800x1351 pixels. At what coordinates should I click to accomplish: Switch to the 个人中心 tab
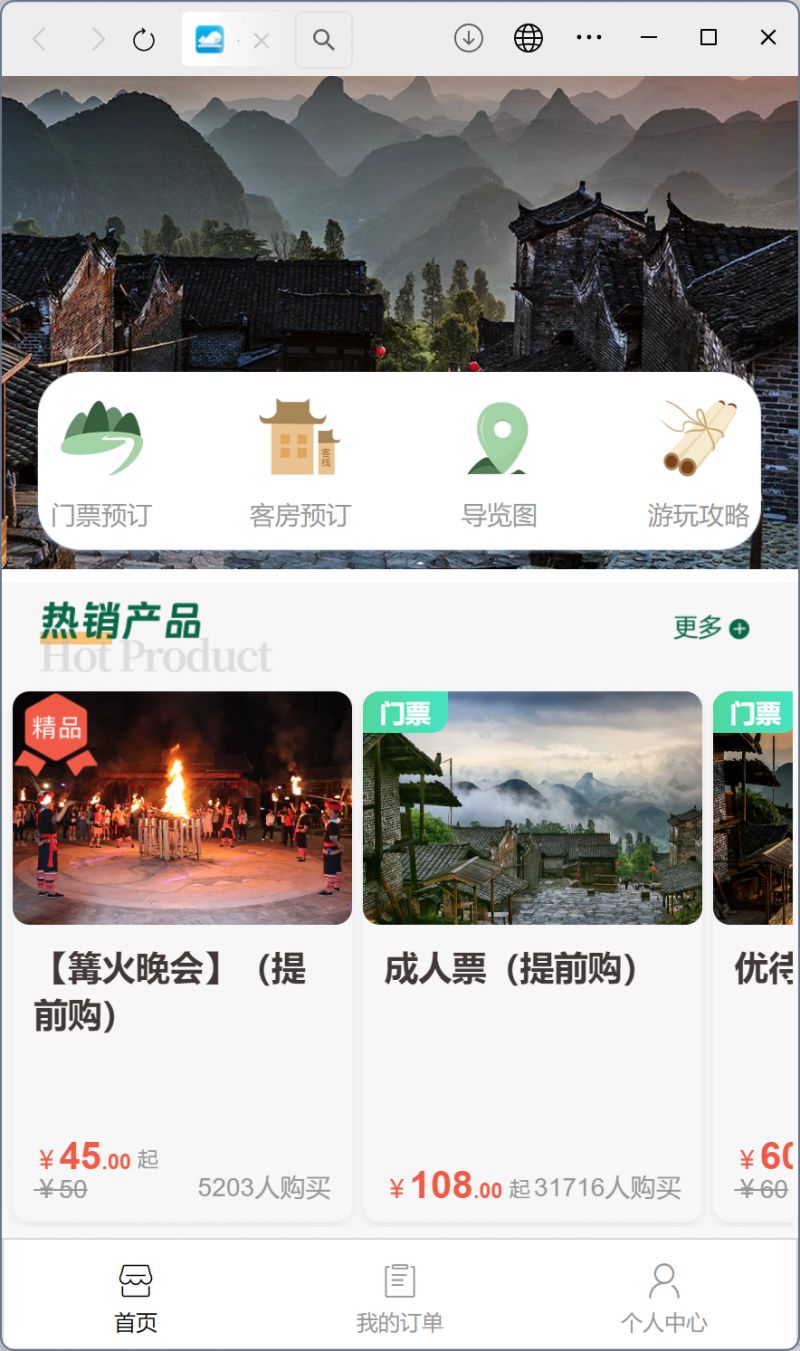click(x=663, y=1296)
